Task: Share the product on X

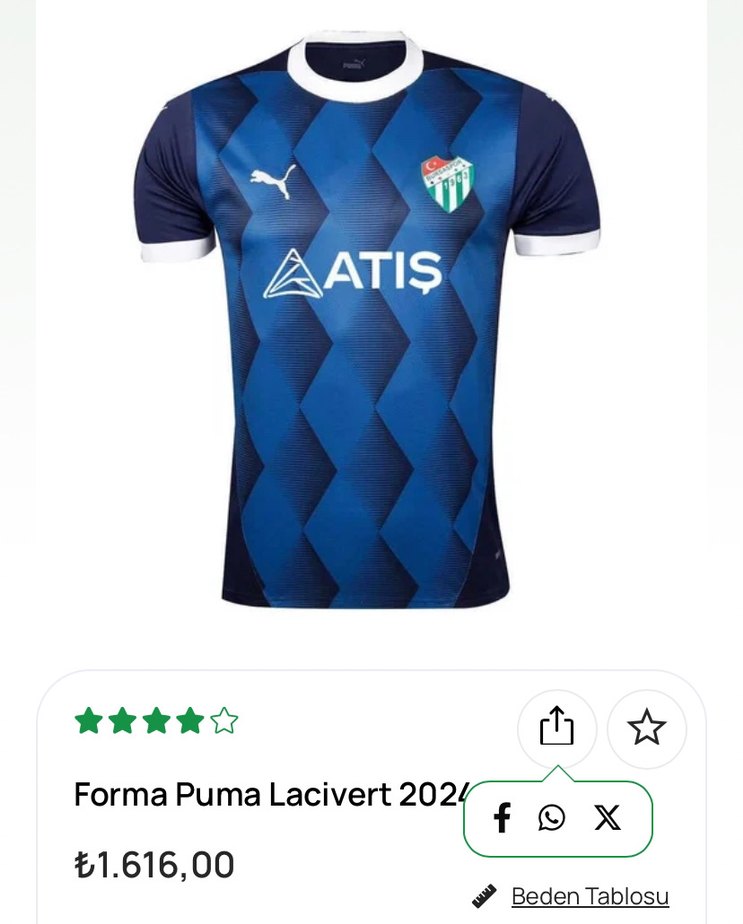Action: tap(607, 818)
